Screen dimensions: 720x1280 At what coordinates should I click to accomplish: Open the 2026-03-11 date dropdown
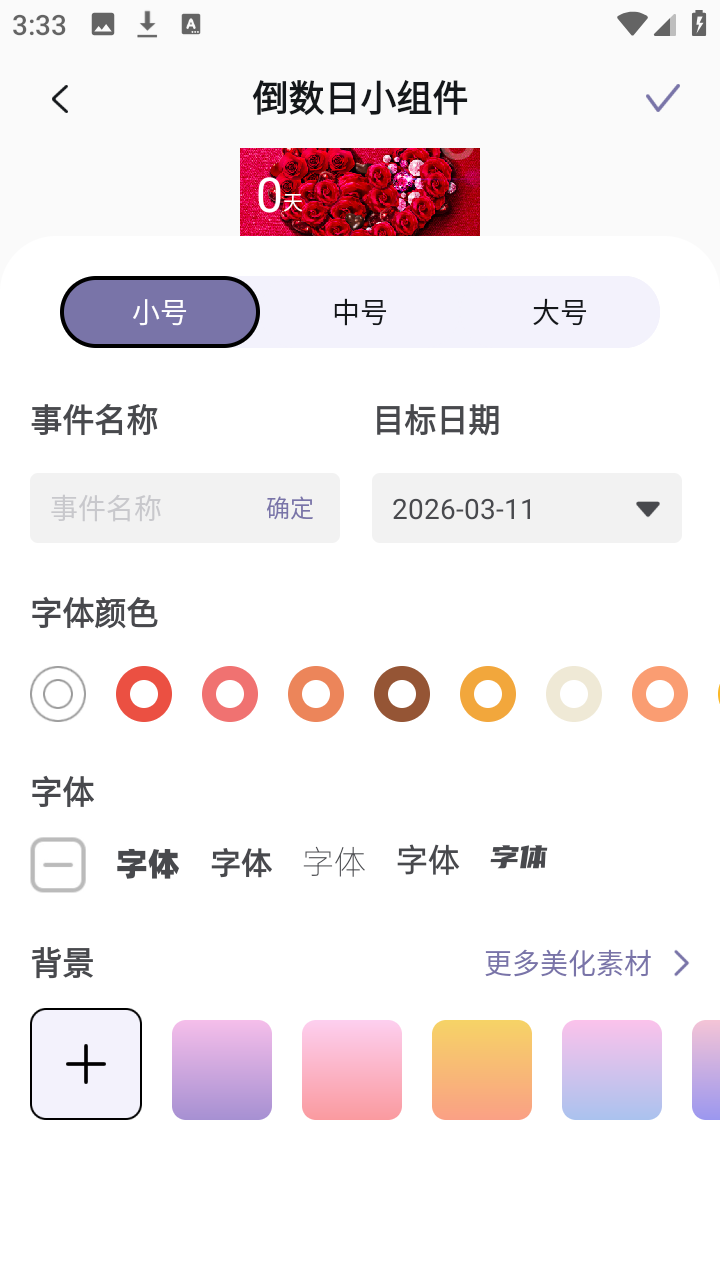pos(527,508)
